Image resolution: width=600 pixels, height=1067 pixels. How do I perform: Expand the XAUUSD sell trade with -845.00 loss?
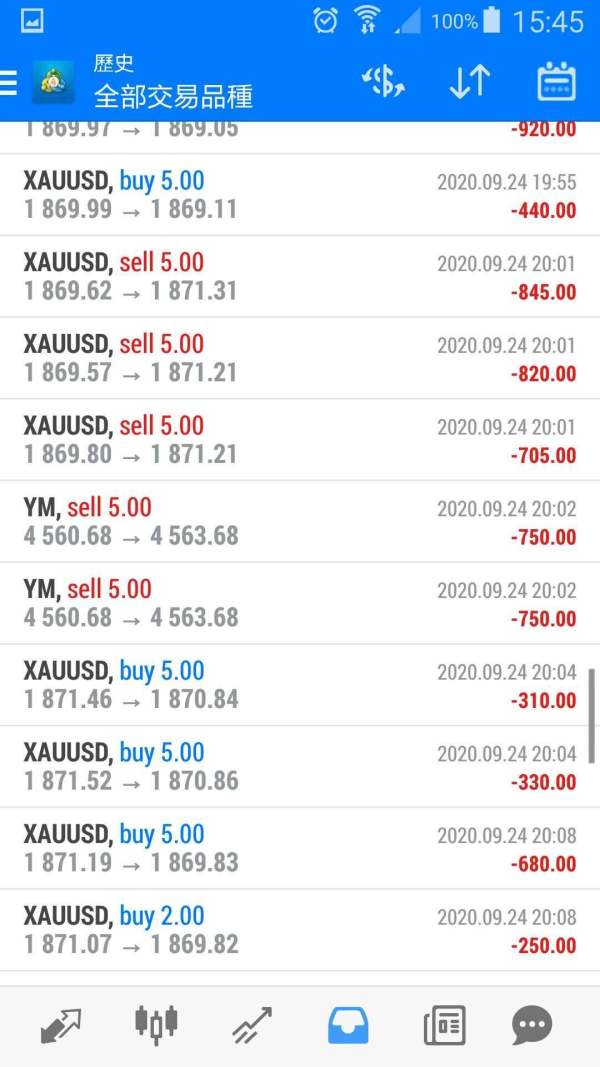click(x=300, y=277)
